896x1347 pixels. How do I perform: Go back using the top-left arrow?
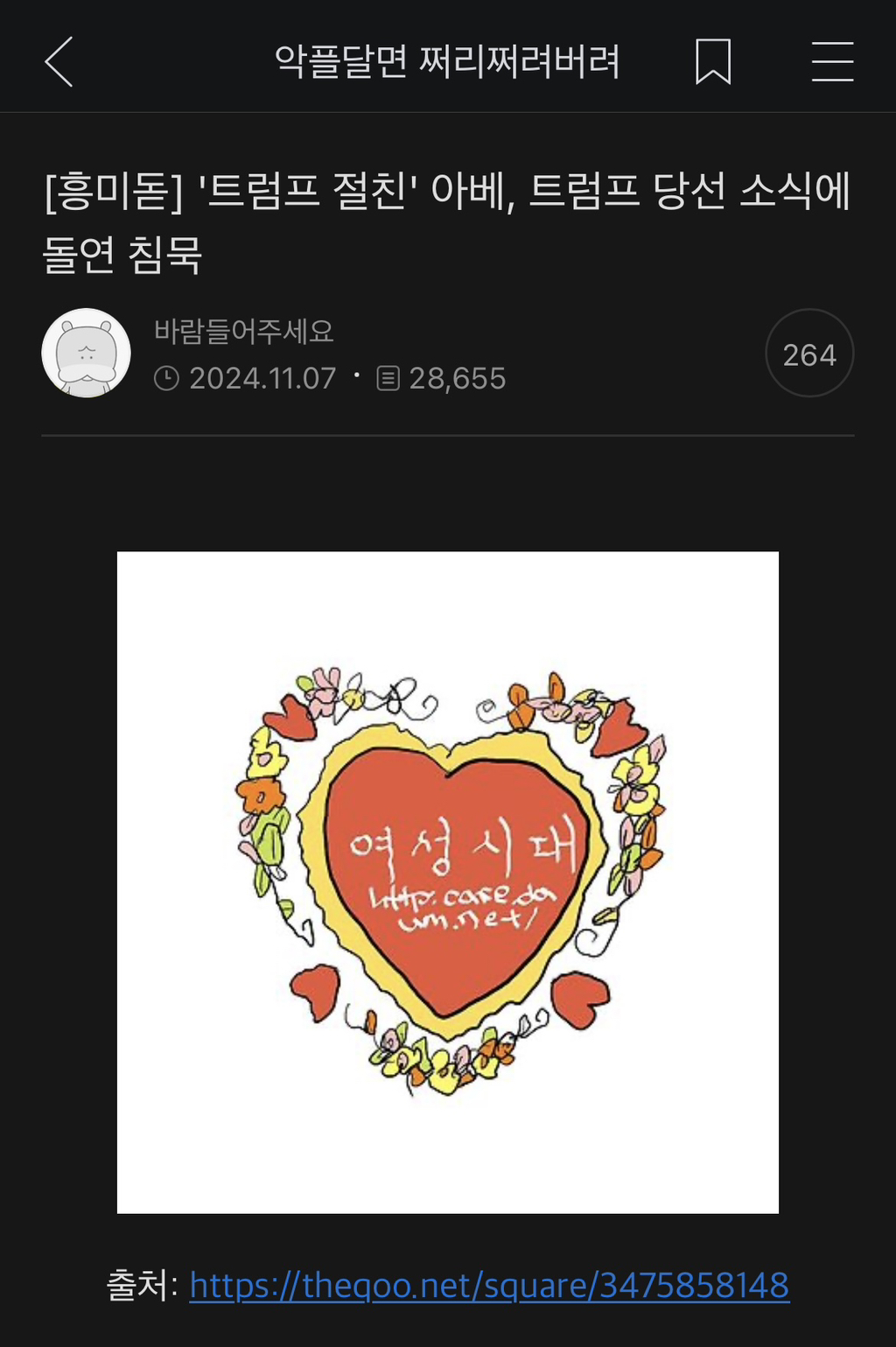(59, 62)
